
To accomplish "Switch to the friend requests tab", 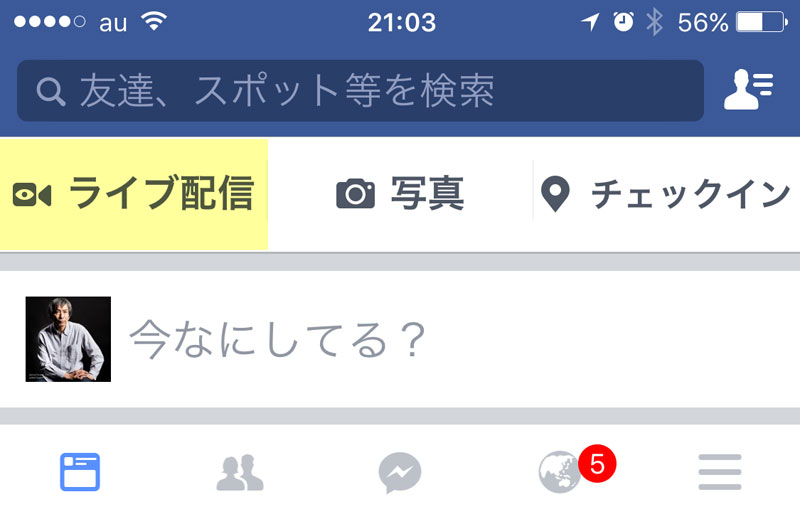I will point(240,472).
